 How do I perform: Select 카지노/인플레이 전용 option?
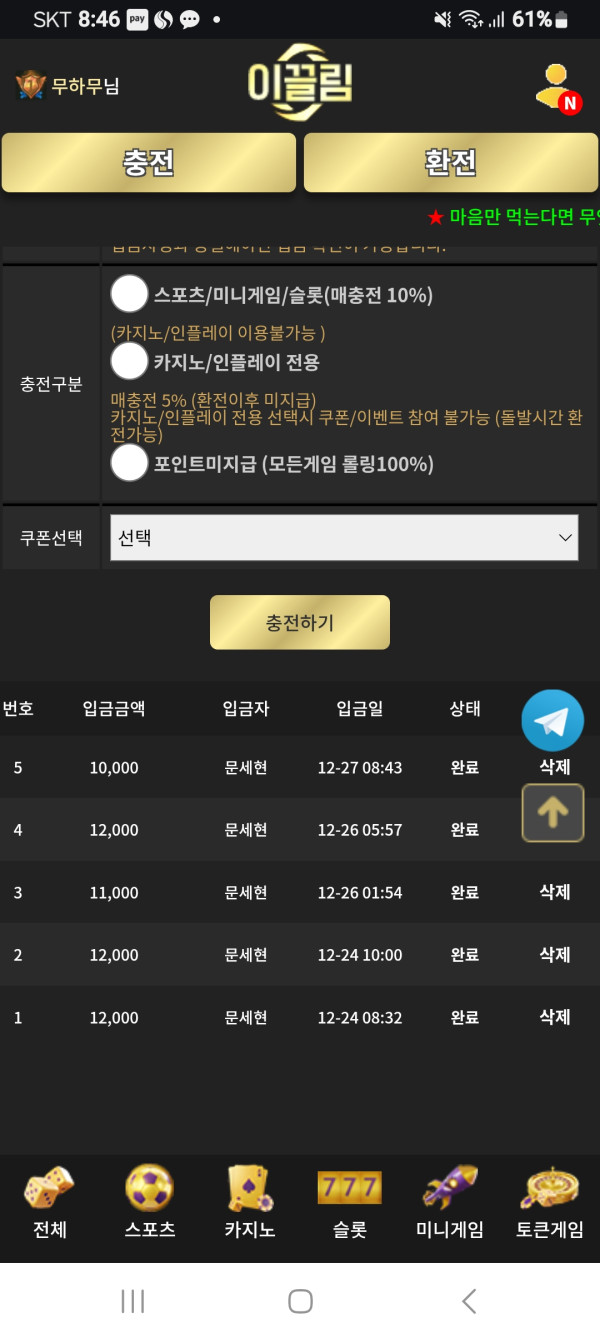click(129, 361)
